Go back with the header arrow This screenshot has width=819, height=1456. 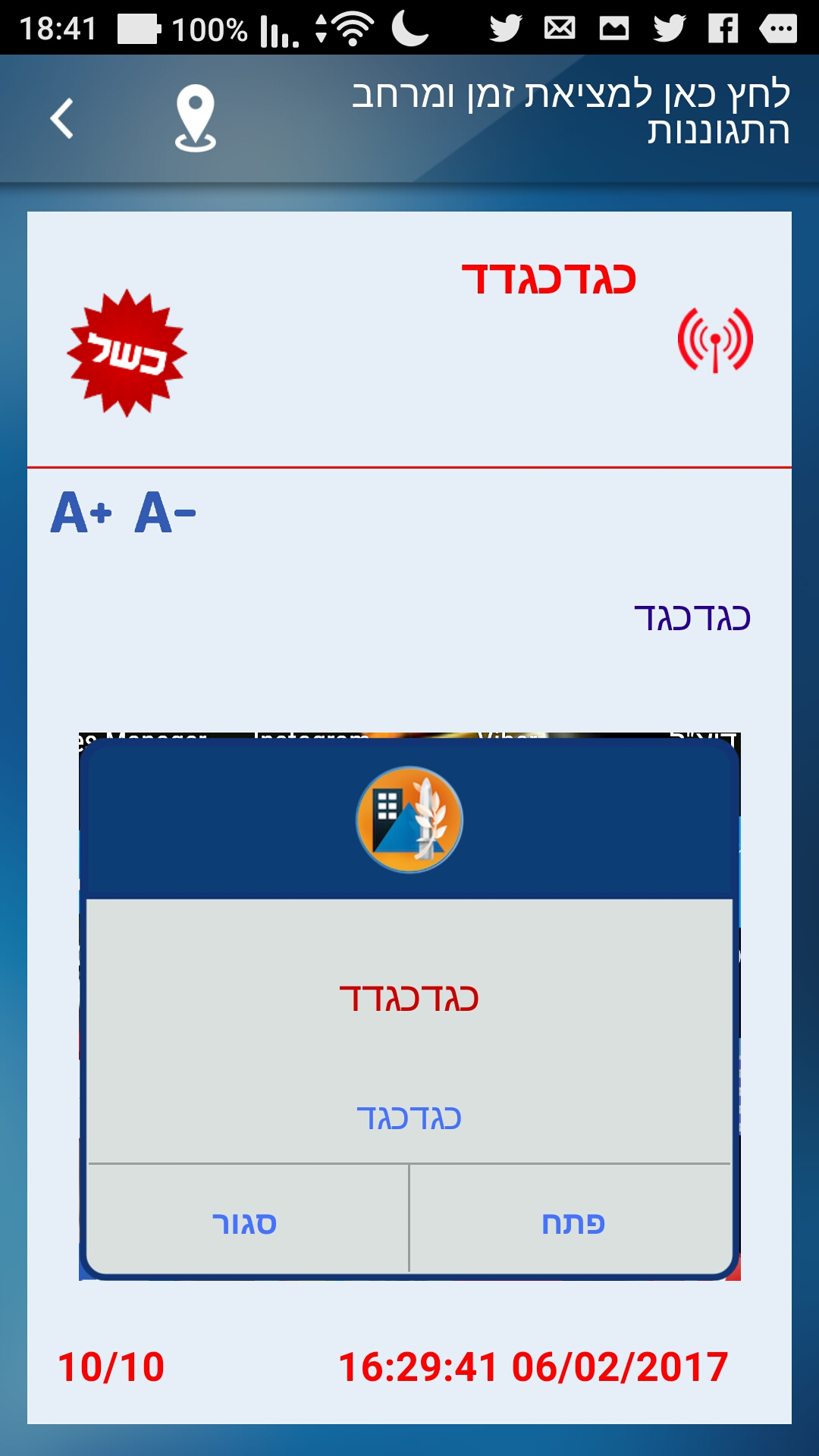tap(61, 118)
